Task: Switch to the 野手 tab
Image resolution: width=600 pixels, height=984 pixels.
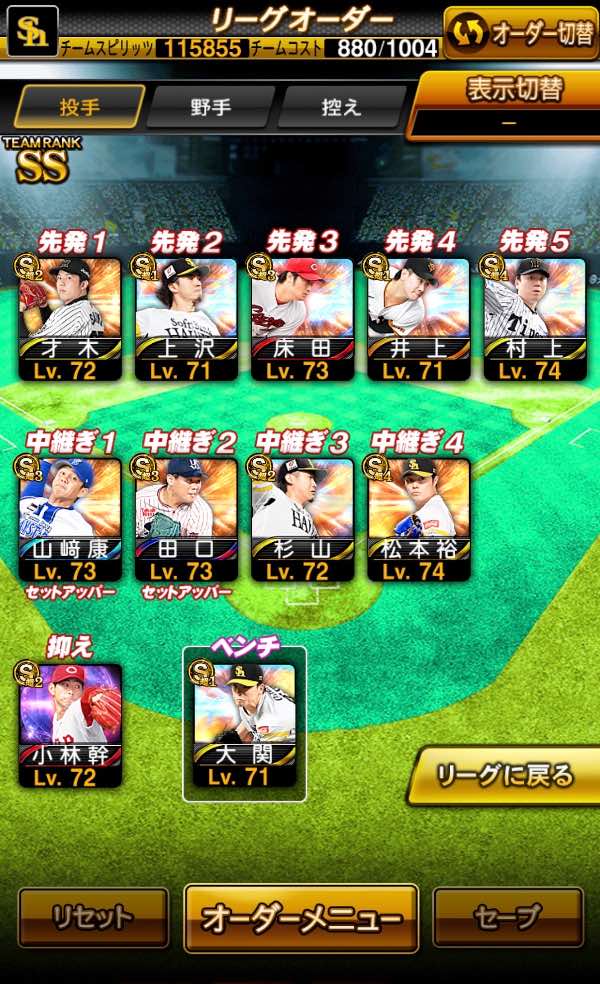Action: tap(211, 107)
